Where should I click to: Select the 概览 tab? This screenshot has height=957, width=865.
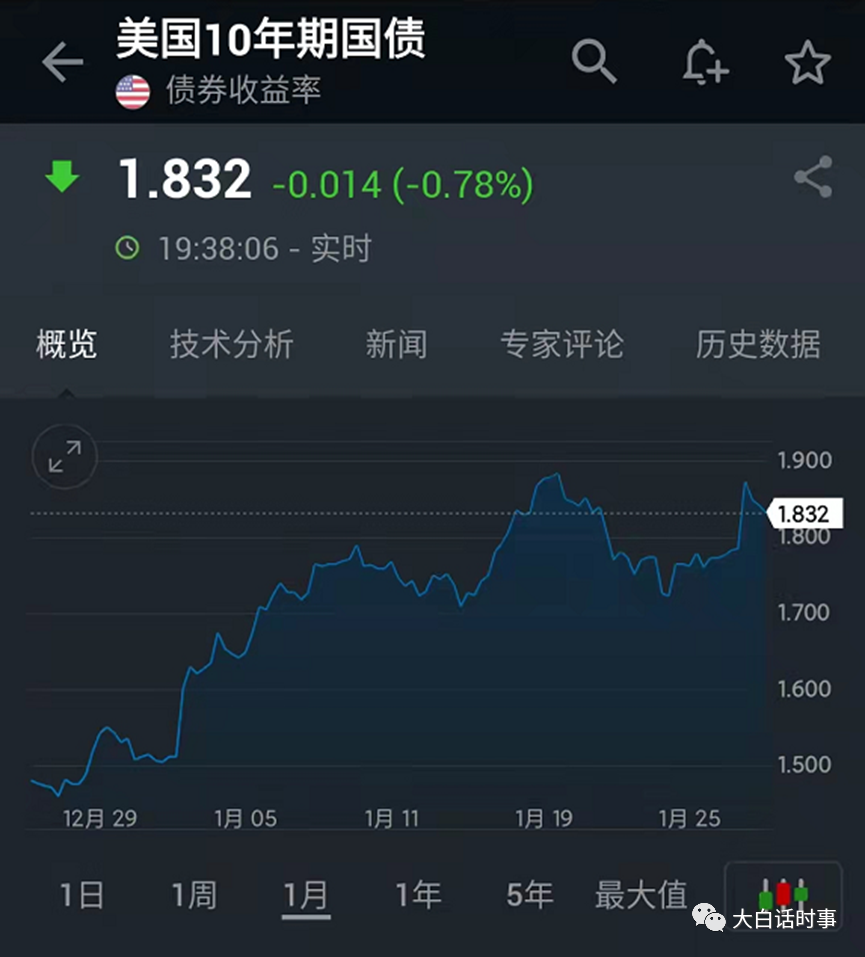click(x=67, y=344)
